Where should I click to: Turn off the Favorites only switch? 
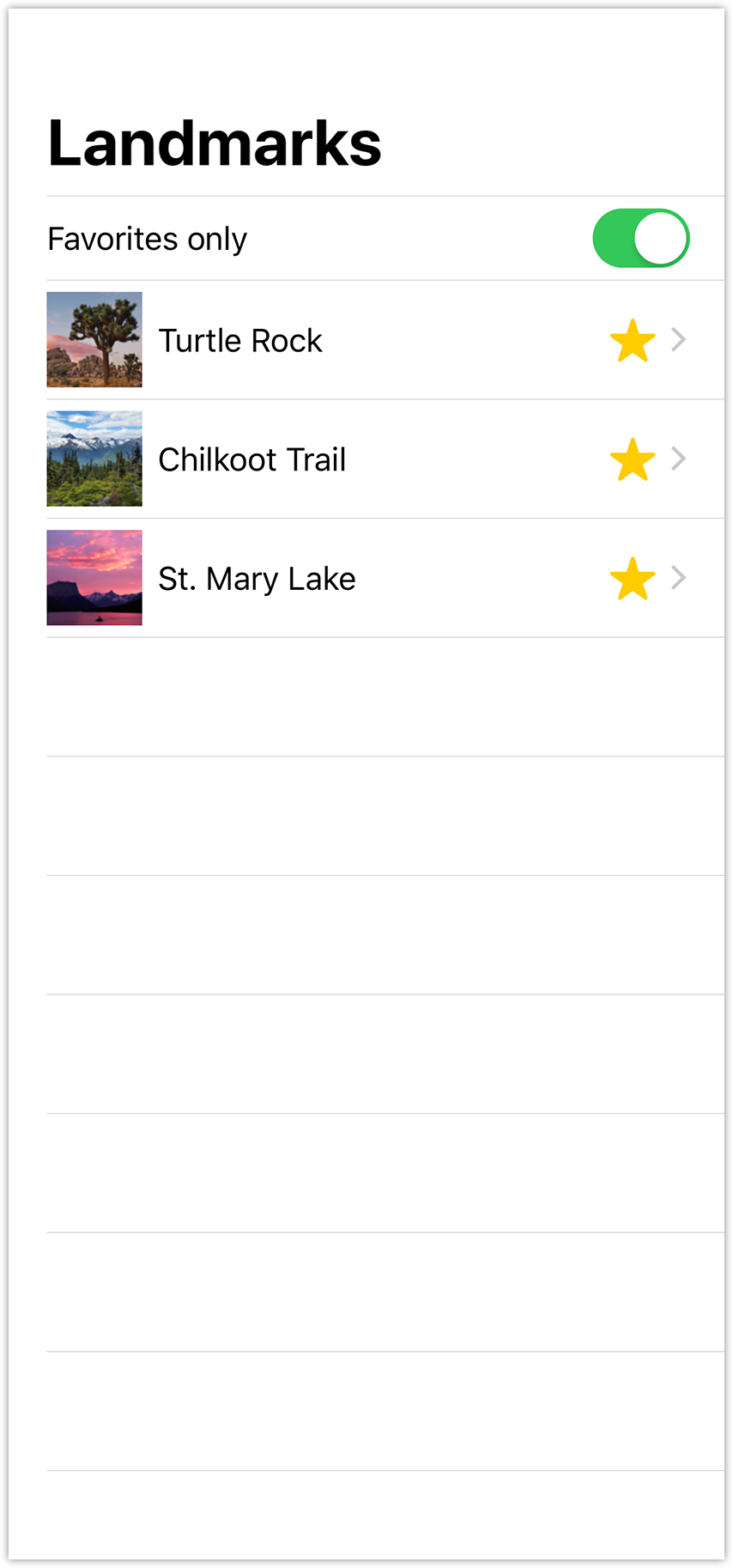coord(640,238)
